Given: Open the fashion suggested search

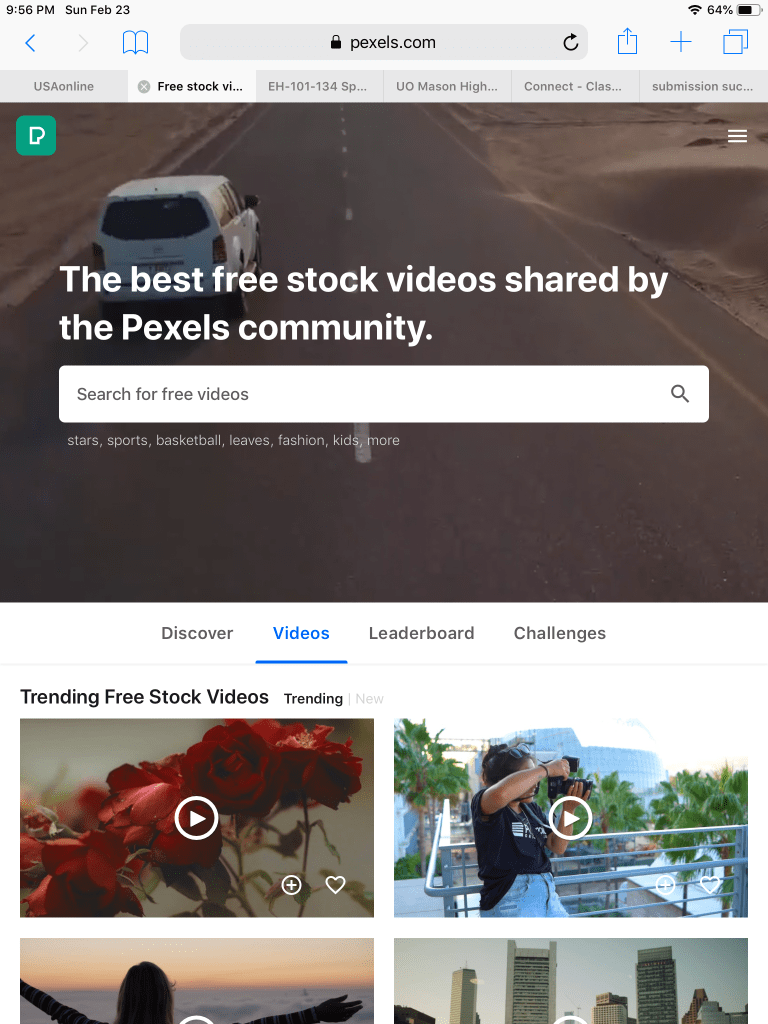Looking at the screenshot, I should (x=301, y=440).
